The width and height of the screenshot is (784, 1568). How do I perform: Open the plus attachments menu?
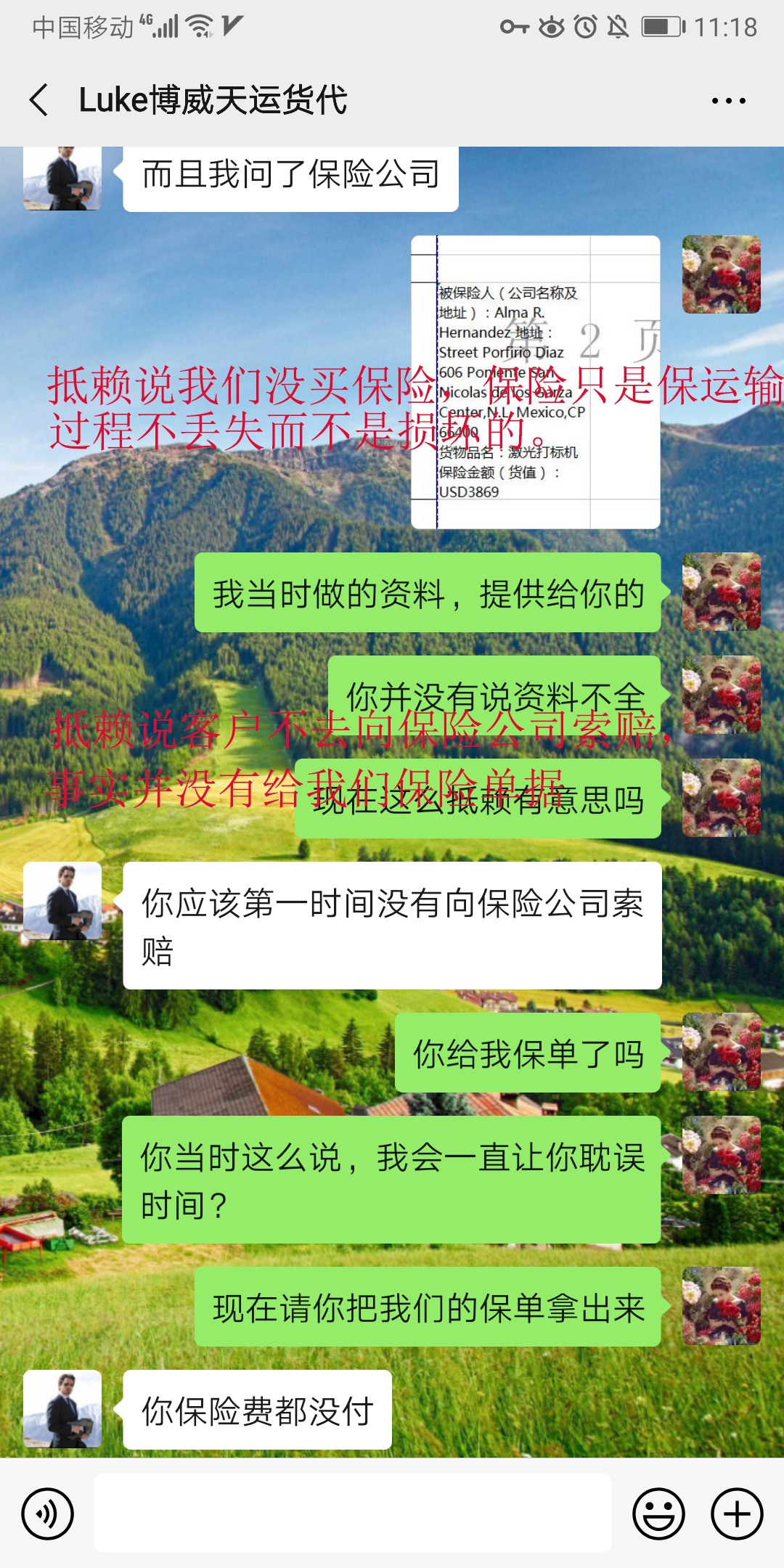(x=737, y=1514)
